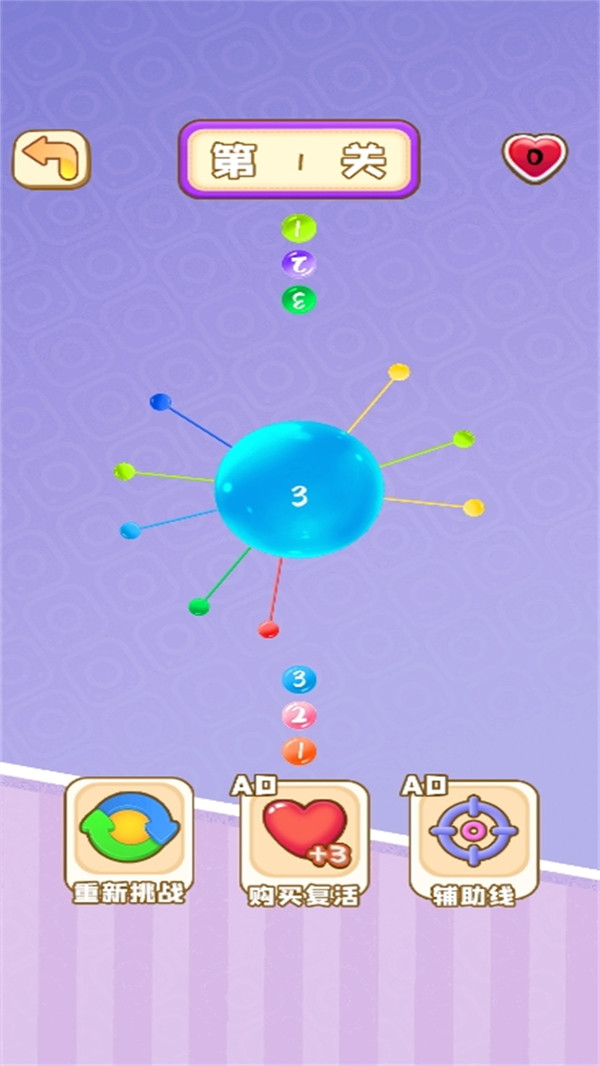Enable the 辅助线 aiming guide

(x=474, y=843)
